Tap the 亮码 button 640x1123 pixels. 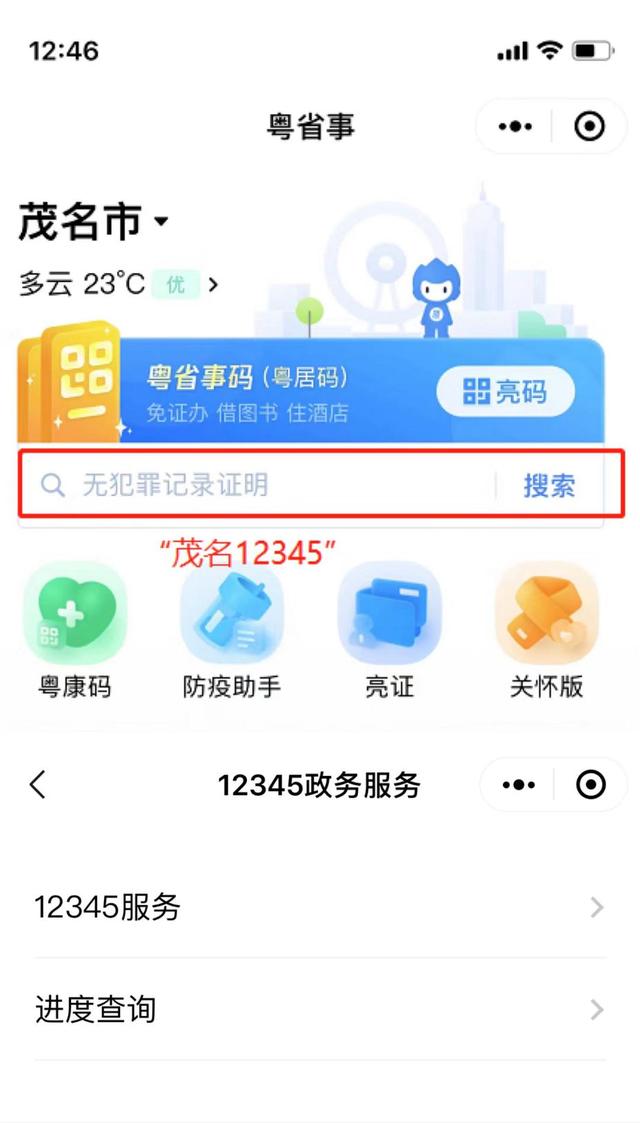506,392
